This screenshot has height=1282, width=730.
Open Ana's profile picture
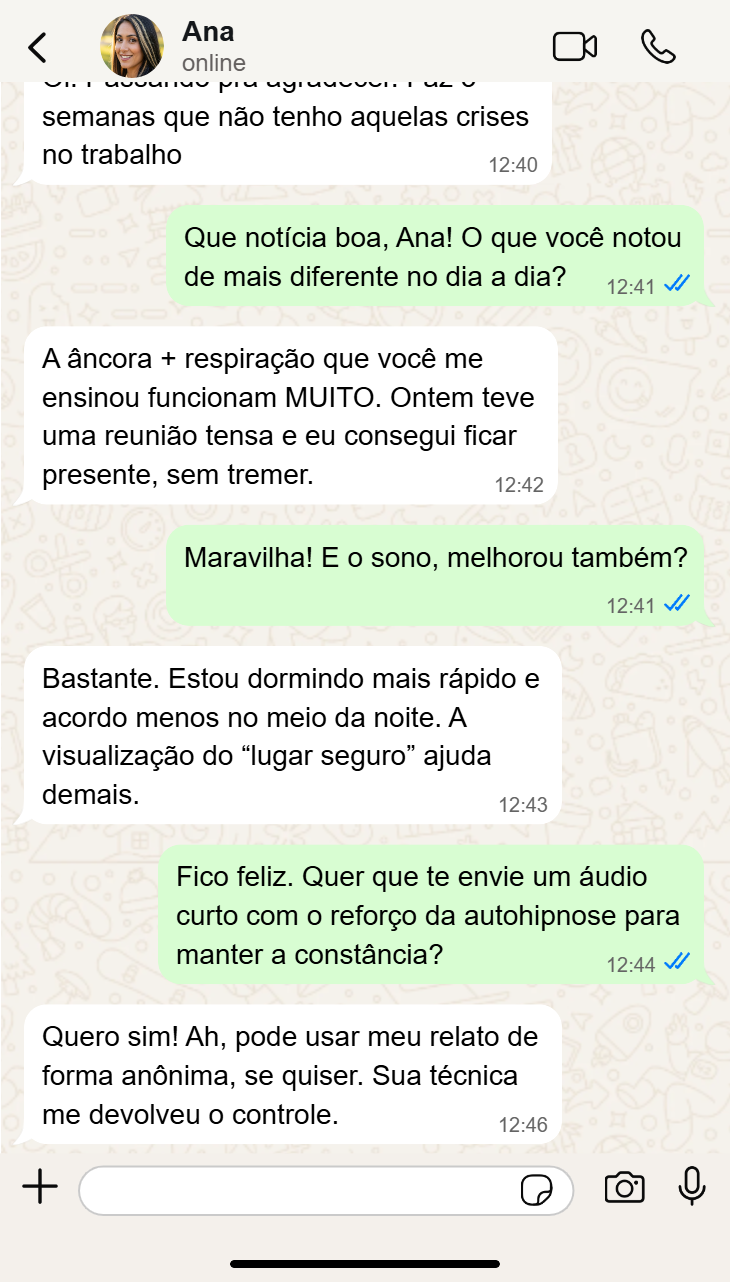coord(132,46)
